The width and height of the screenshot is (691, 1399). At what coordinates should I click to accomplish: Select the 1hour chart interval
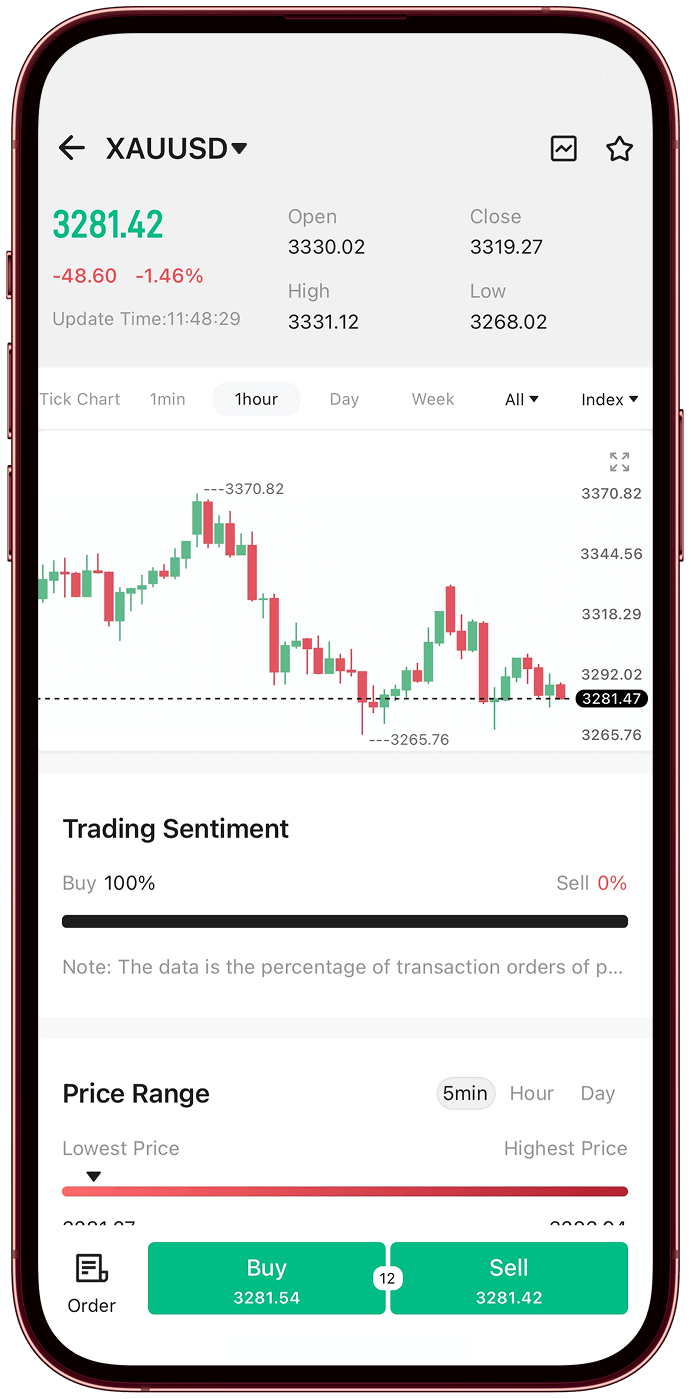pyautogui.click(x=256, y=399)
